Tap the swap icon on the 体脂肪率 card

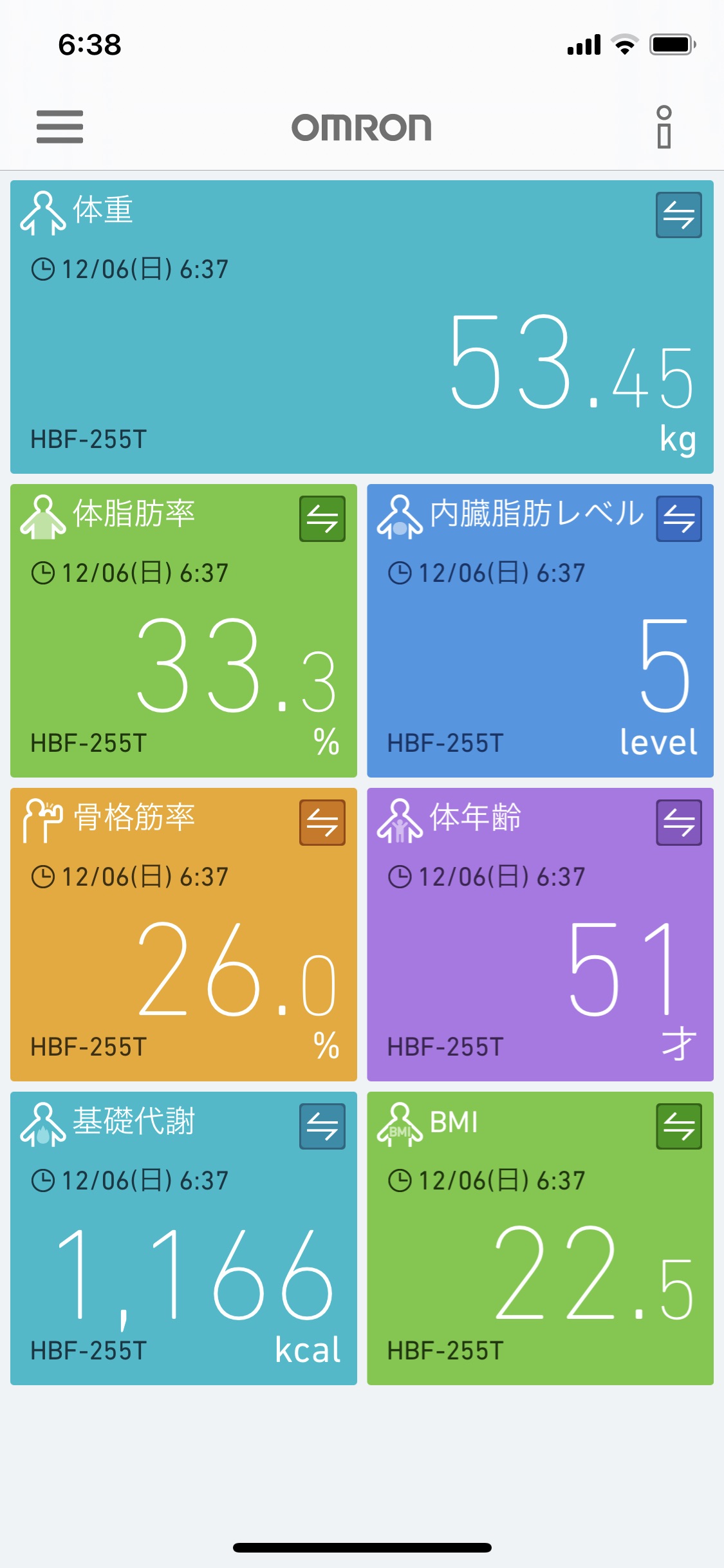pyautogui.click(x=322, y=519)
